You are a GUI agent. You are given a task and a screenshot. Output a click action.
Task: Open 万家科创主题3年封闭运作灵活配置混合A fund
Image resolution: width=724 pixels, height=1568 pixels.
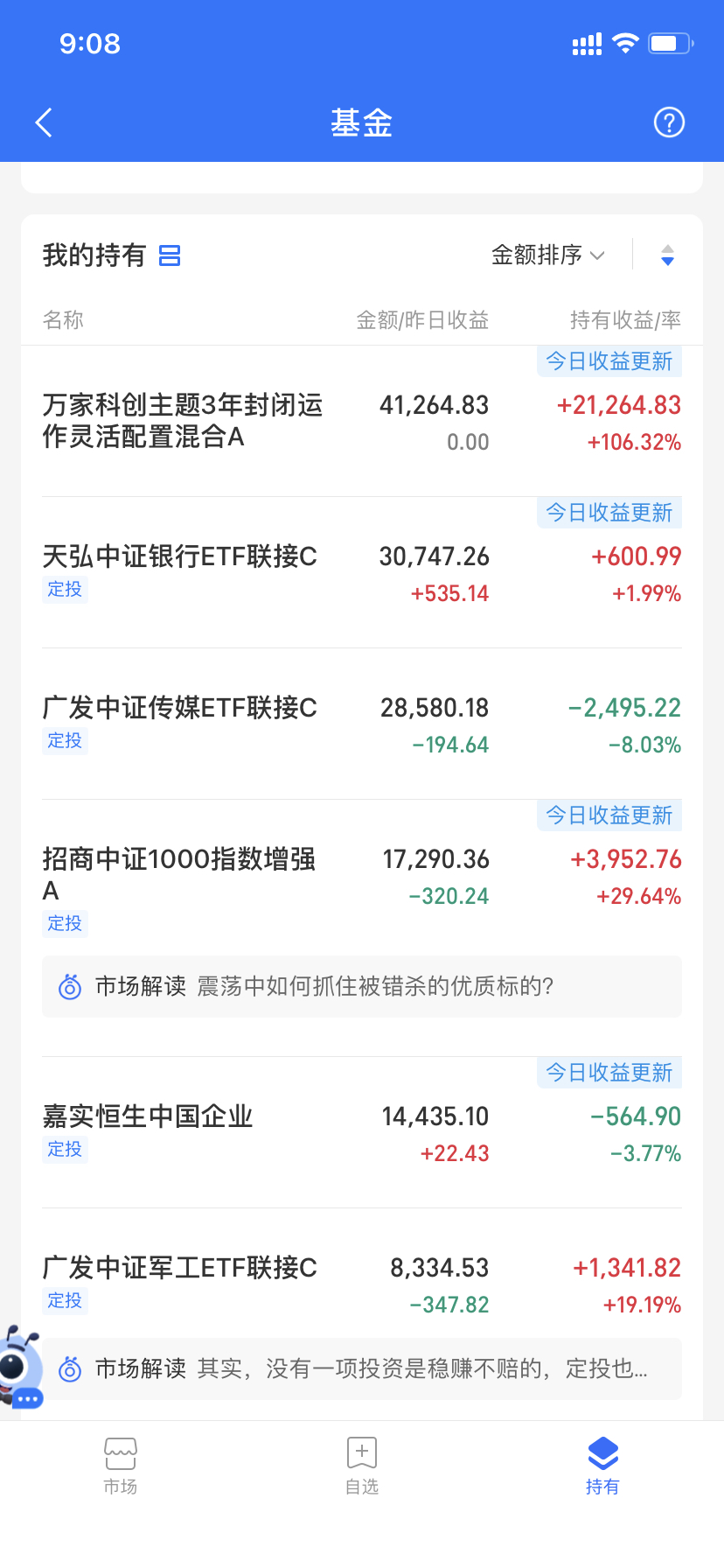click(x=183, y=421)
